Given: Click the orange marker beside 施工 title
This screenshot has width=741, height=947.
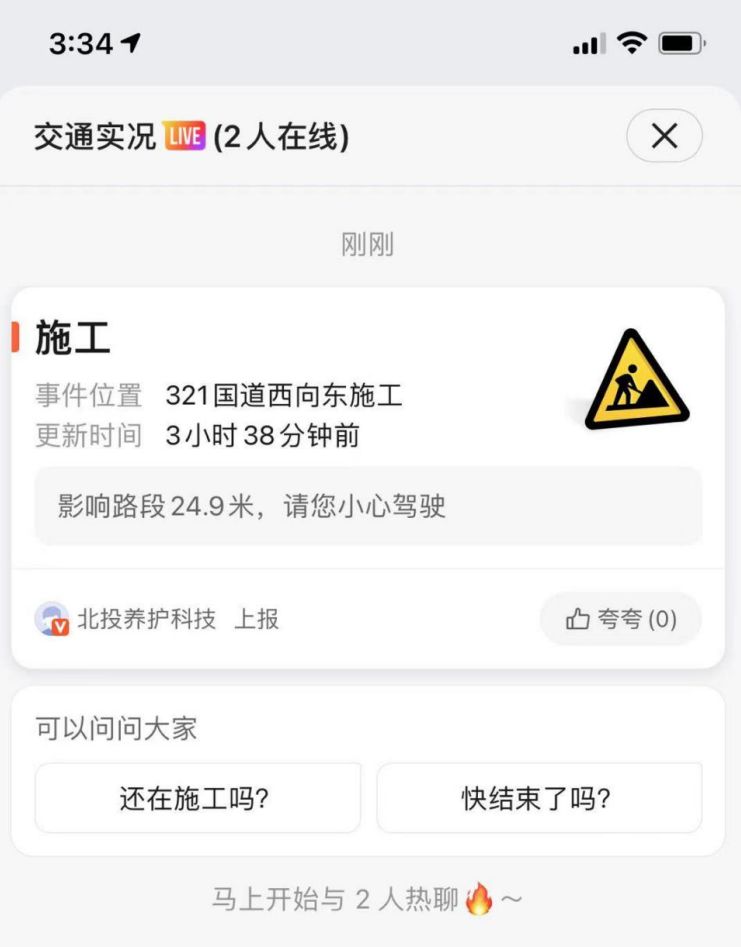Looking at the screenshot, I should (16, 338).
